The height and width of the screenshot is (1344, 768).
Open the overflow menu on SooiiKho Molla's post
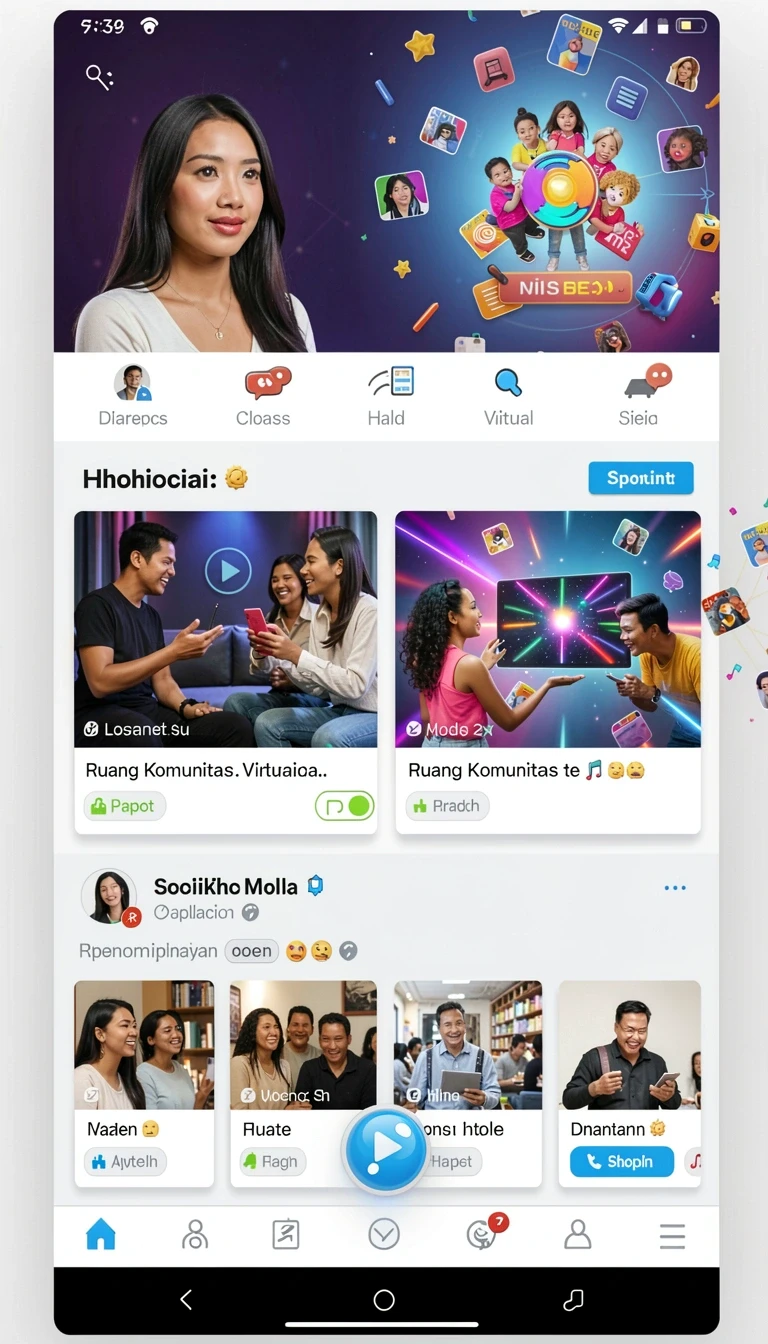675,888
